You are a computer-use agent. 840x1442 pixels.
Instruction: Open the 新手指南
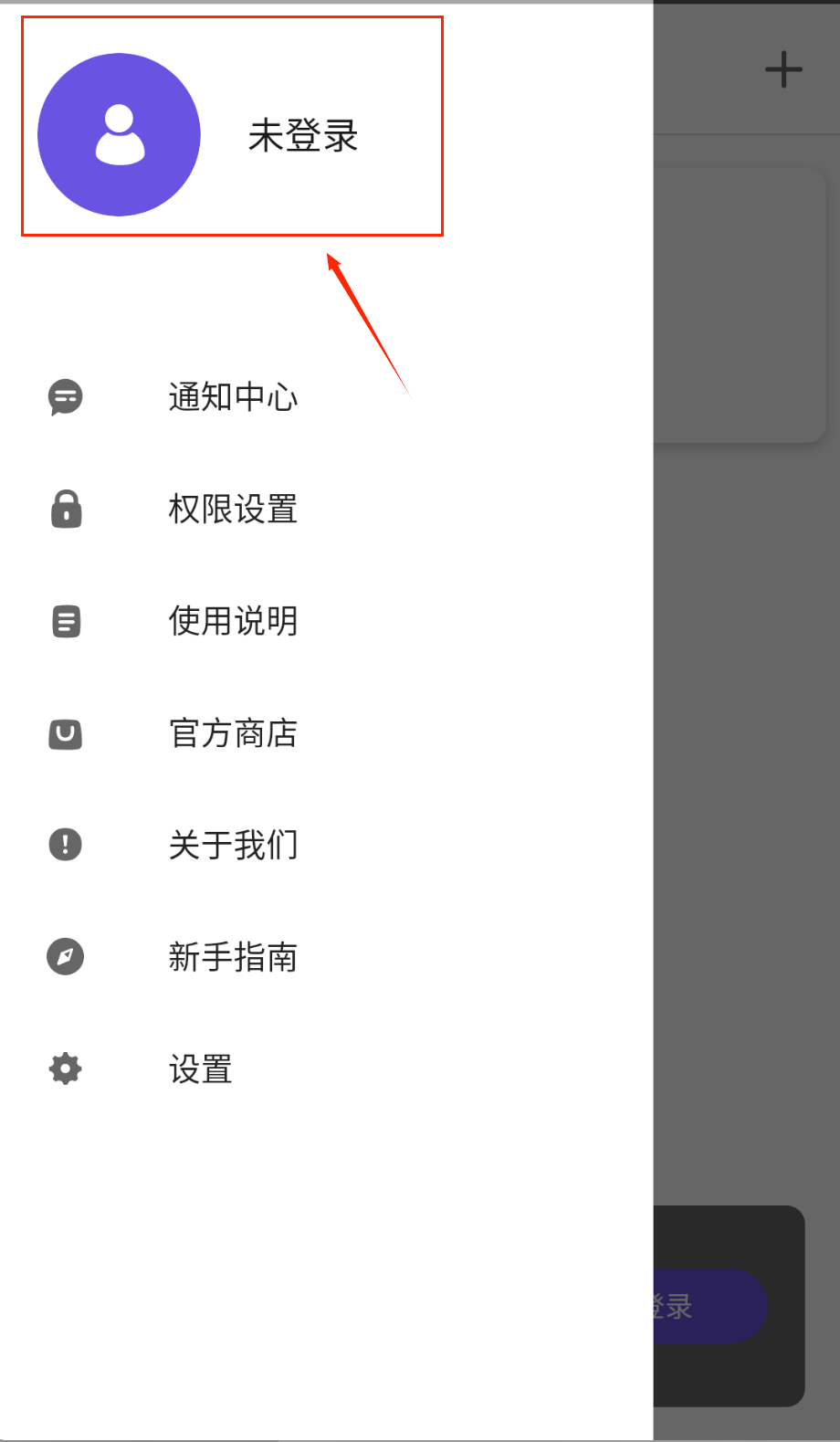232,957
